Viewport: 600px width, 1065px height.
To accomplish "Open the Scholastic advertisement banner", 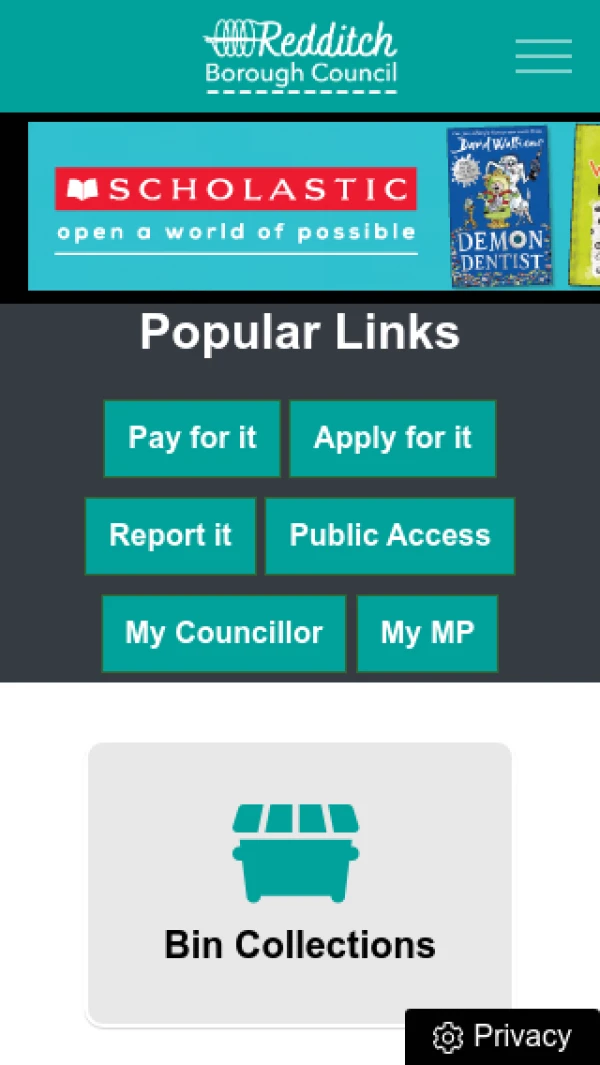I will tap(300, 207).
